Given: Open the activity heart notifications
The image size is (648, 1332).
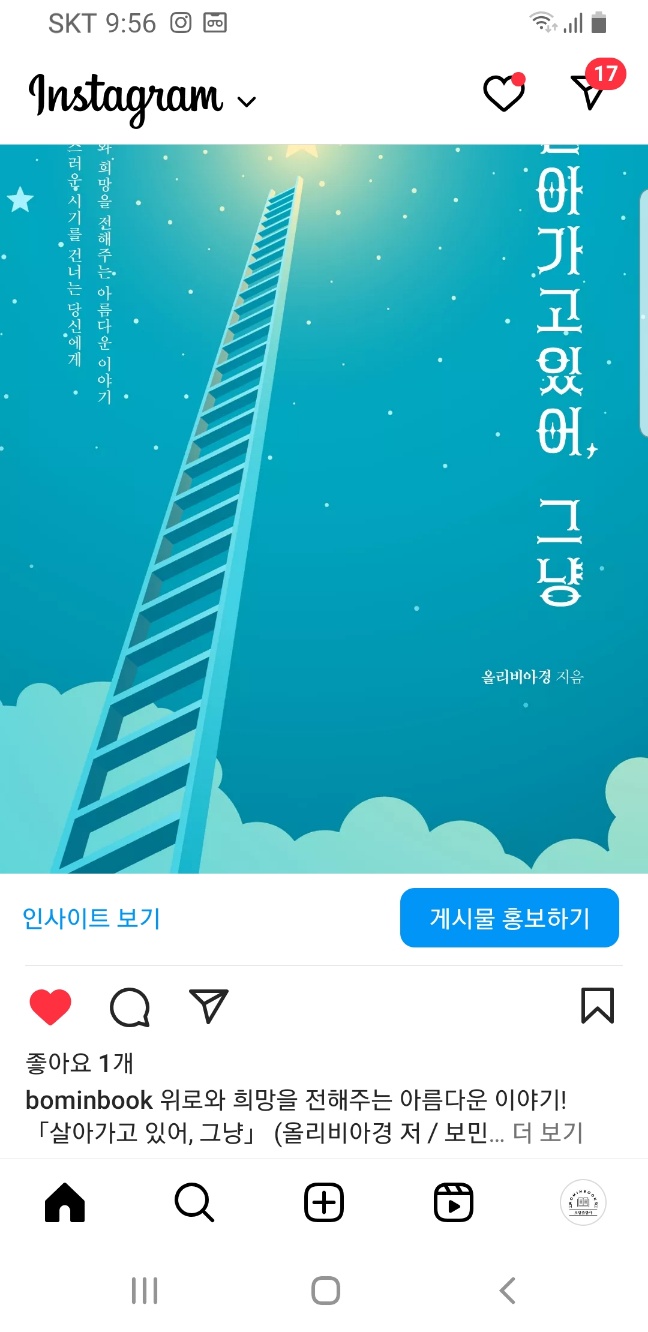Looking at the screenshot, I should click(x=503, y=94).
